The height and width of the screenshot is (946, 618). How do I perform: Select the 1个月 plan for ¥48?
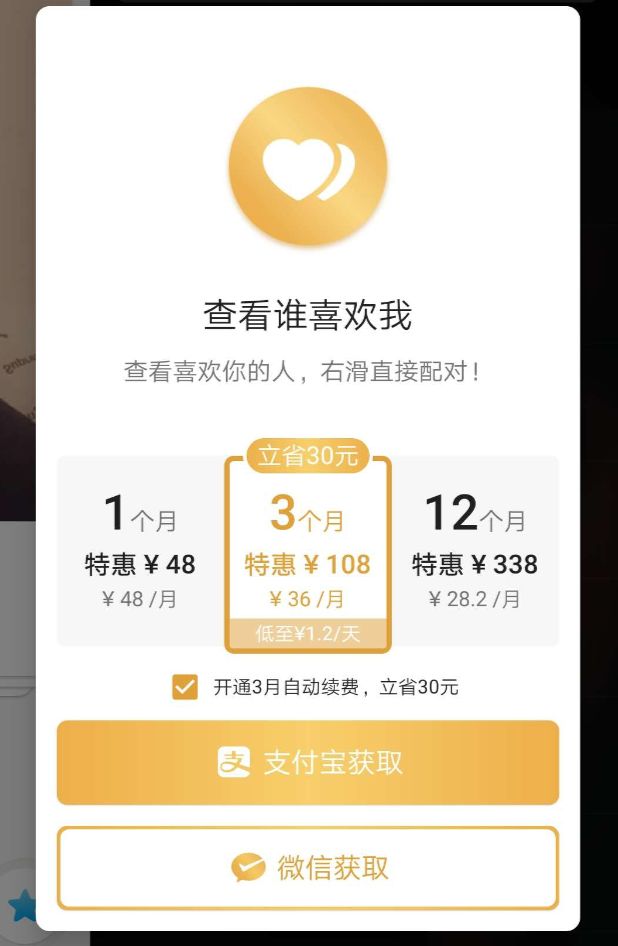coord(140,552)
